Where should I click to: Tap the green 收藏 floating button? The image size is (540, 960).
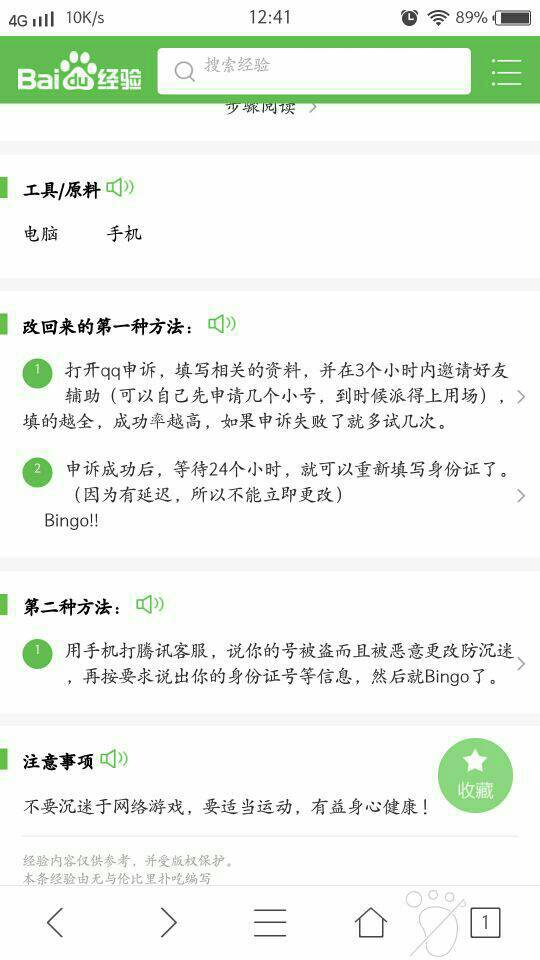click(x=476, y=776)
